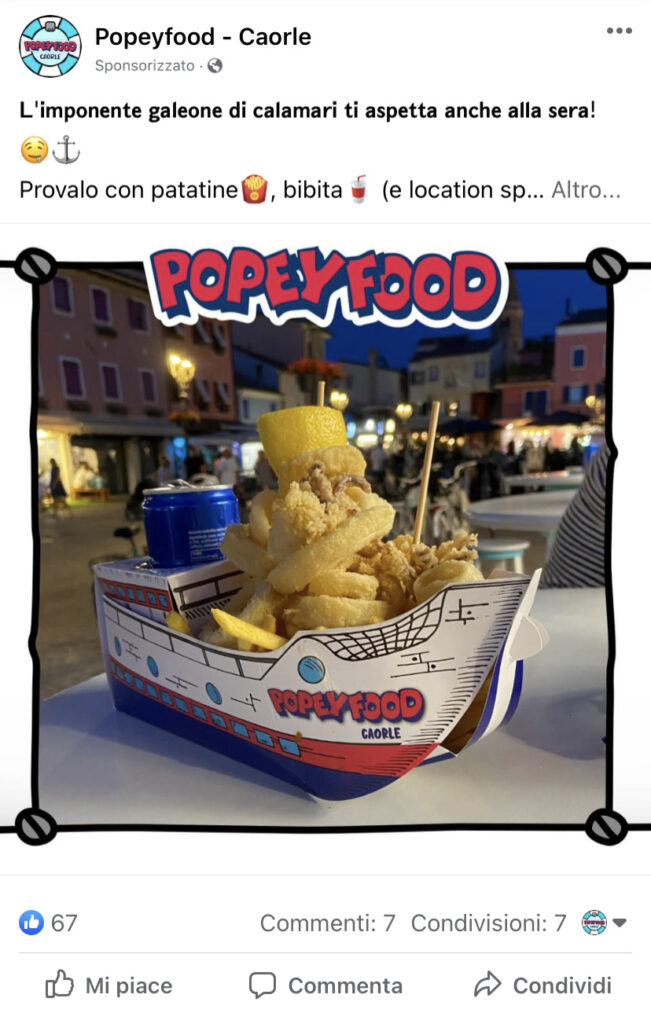Screen dimensions: 651x1024
Task: Expand post text with Altro...
Action: point(586,190)
